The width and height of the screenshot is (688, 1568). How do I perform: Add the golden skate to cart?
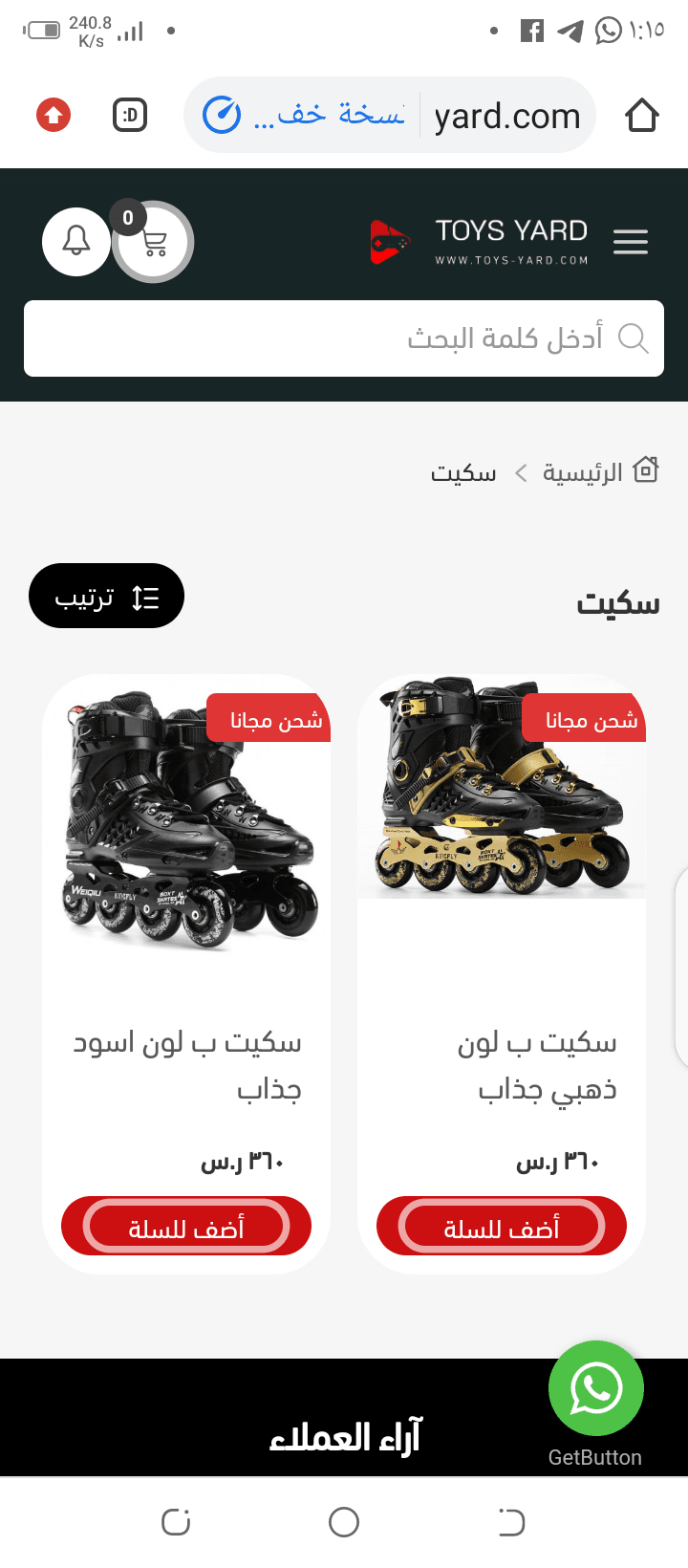(502, 1227)
